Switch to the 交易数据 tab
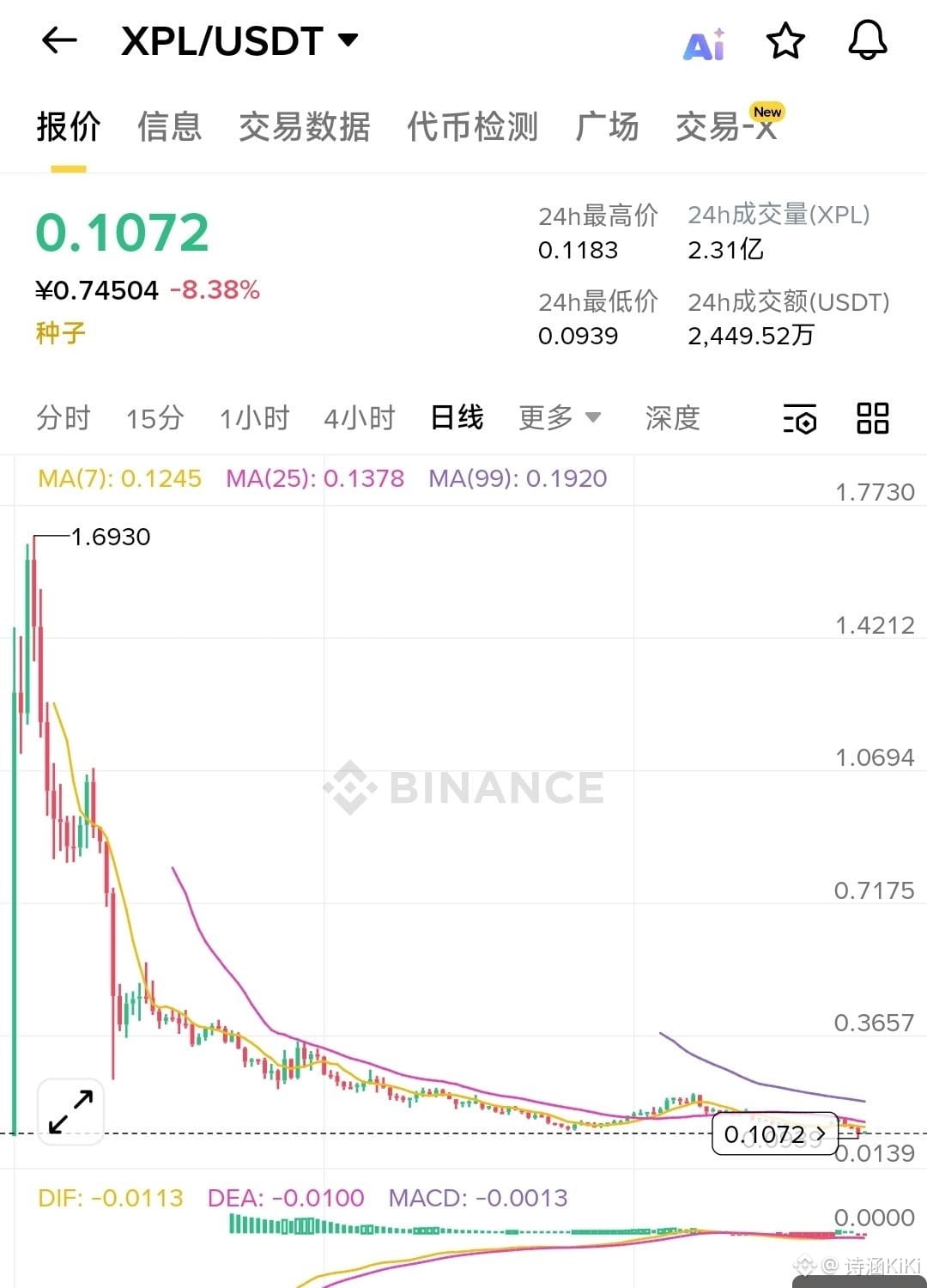Viewport: 927px width, 1288px height. (x=304, y=127)
